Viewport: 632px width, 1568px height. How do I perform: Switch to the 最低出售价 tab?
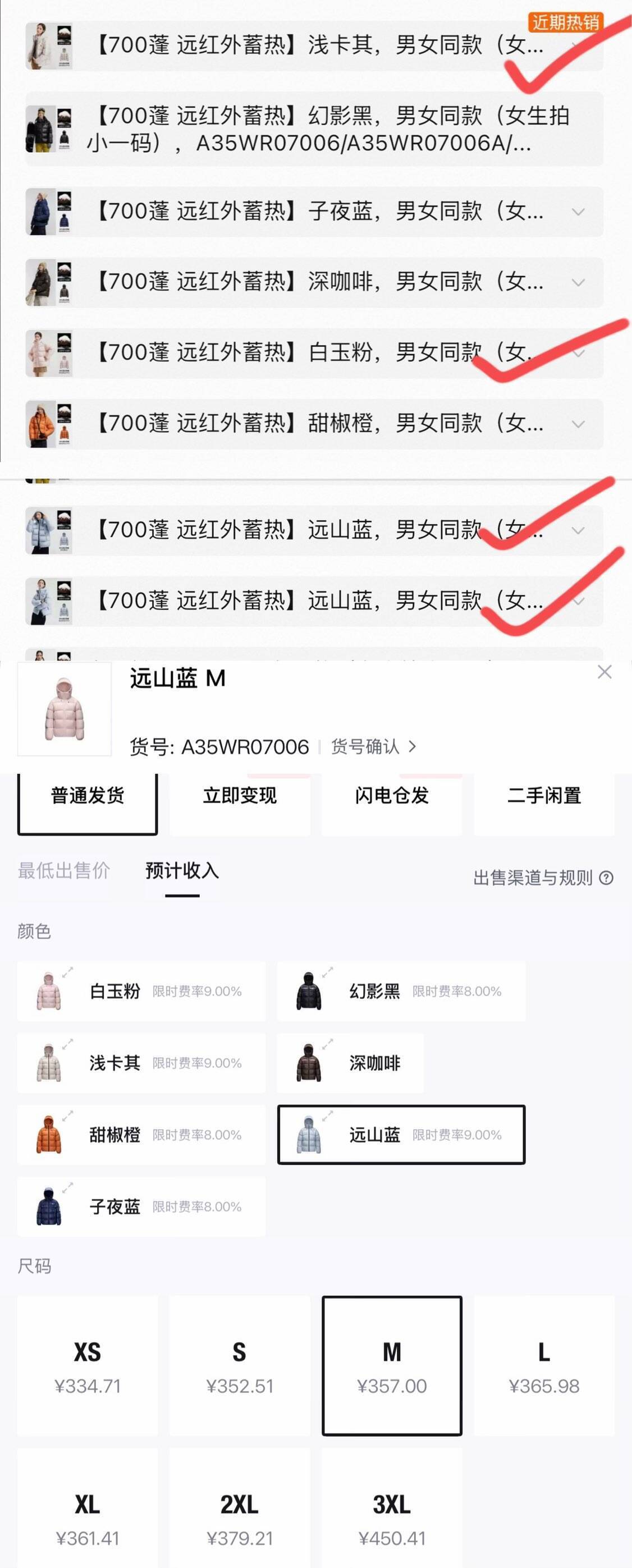pyautogui.click(x=63, y=872)
